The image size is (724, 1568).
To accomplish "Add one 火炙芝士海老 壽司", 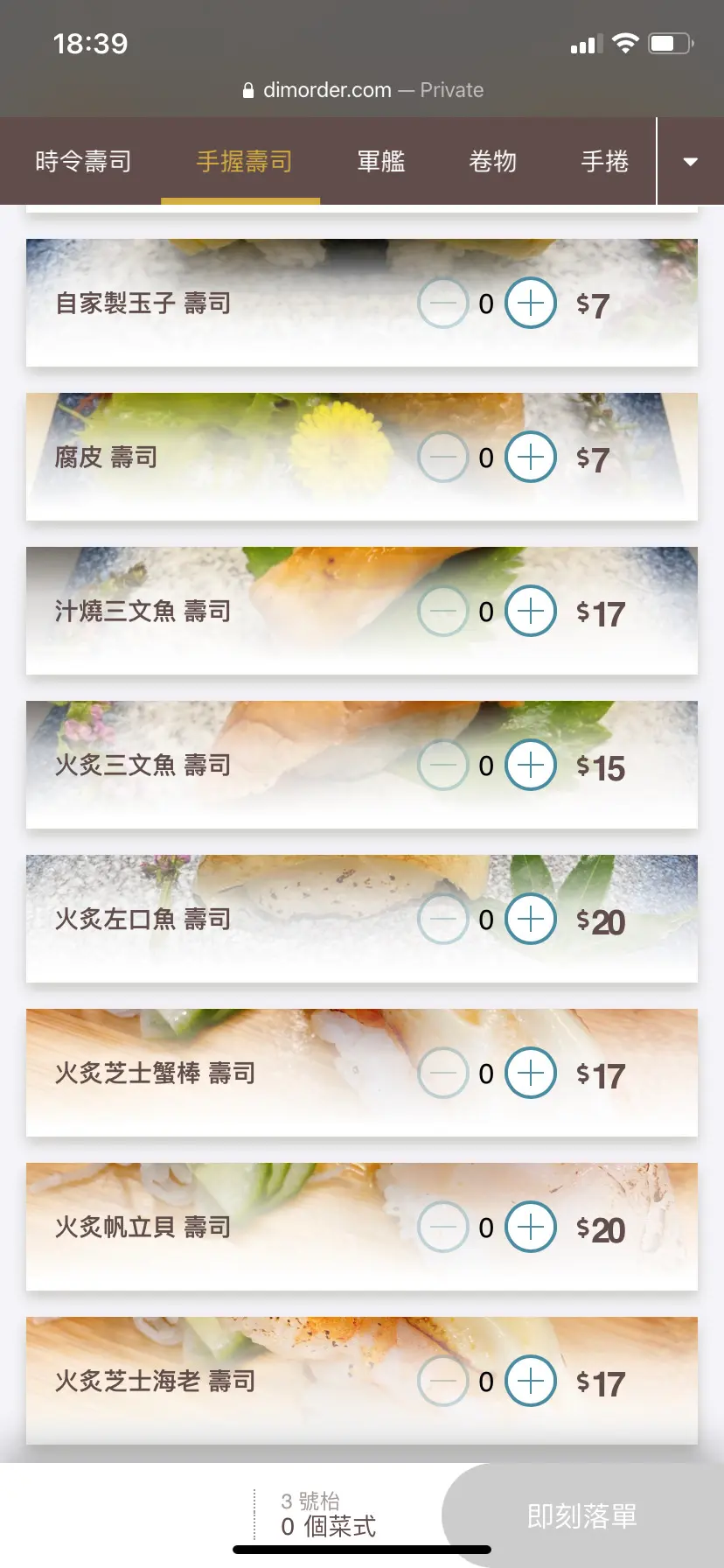I will (531, 1381).
